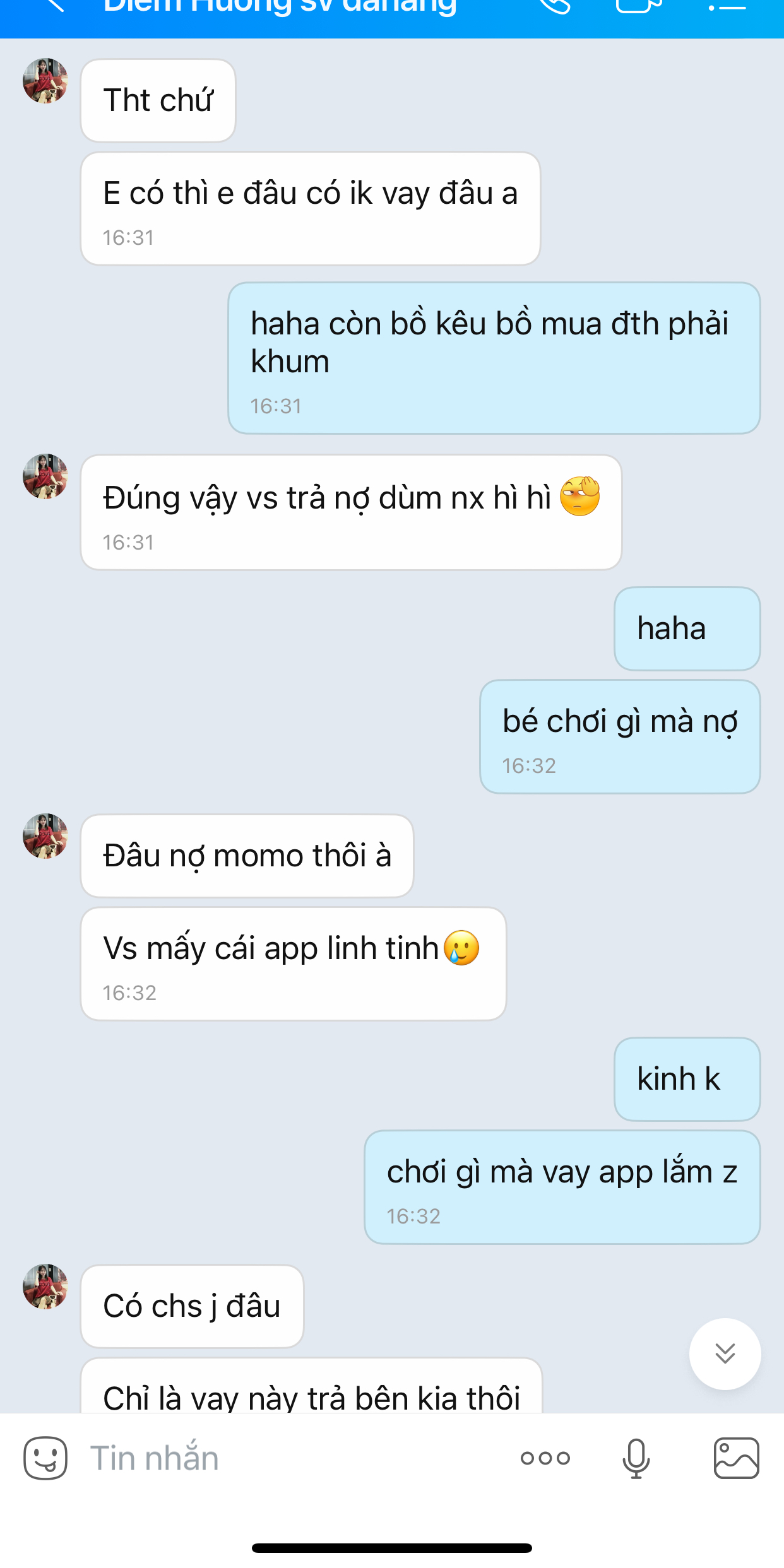784x1568 pixels.
Task: Record a voice message
Action: [x=636, y=1458]
